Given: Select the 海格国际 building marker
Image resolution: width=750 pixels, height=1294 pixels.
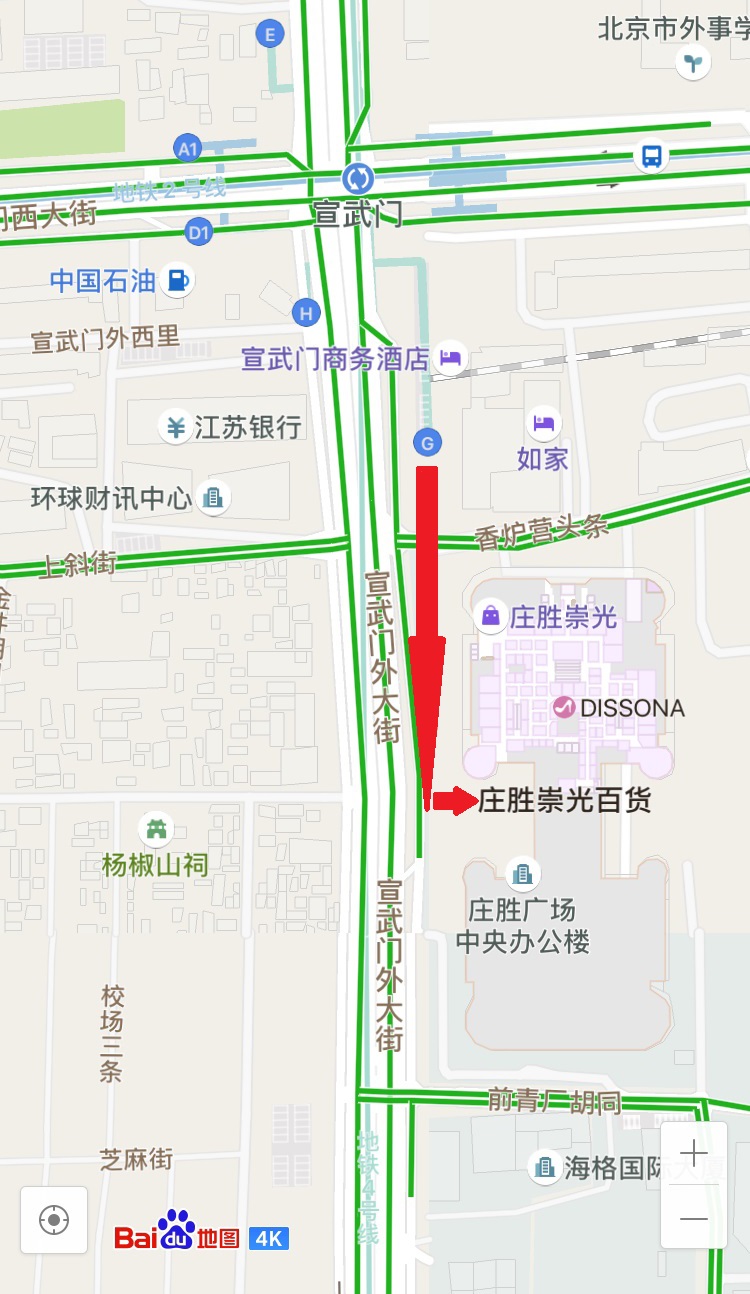Looking at the screenshot, I should pos(545,1166).
